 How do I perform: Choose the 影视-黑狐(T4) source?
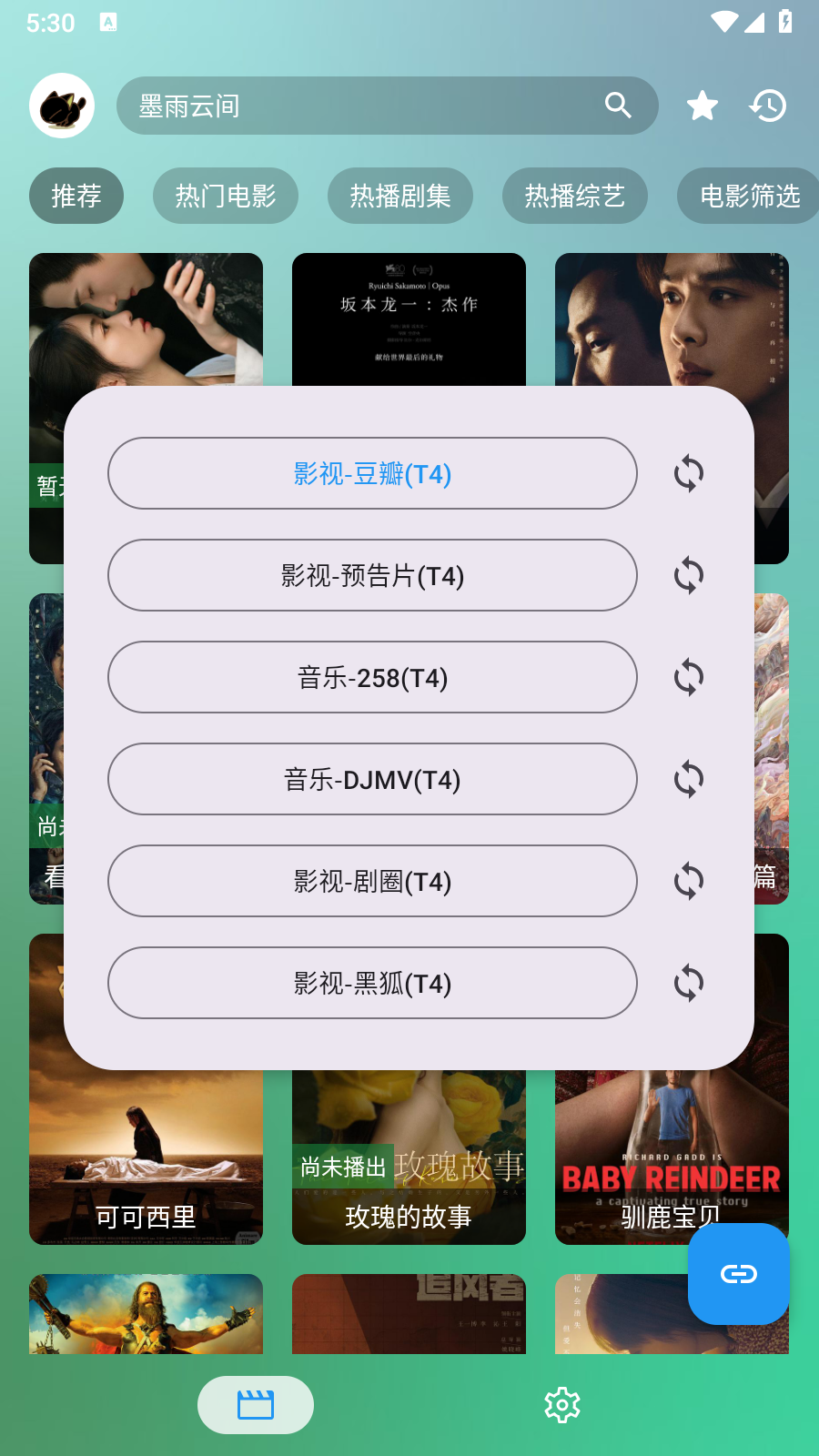[372, 983]
